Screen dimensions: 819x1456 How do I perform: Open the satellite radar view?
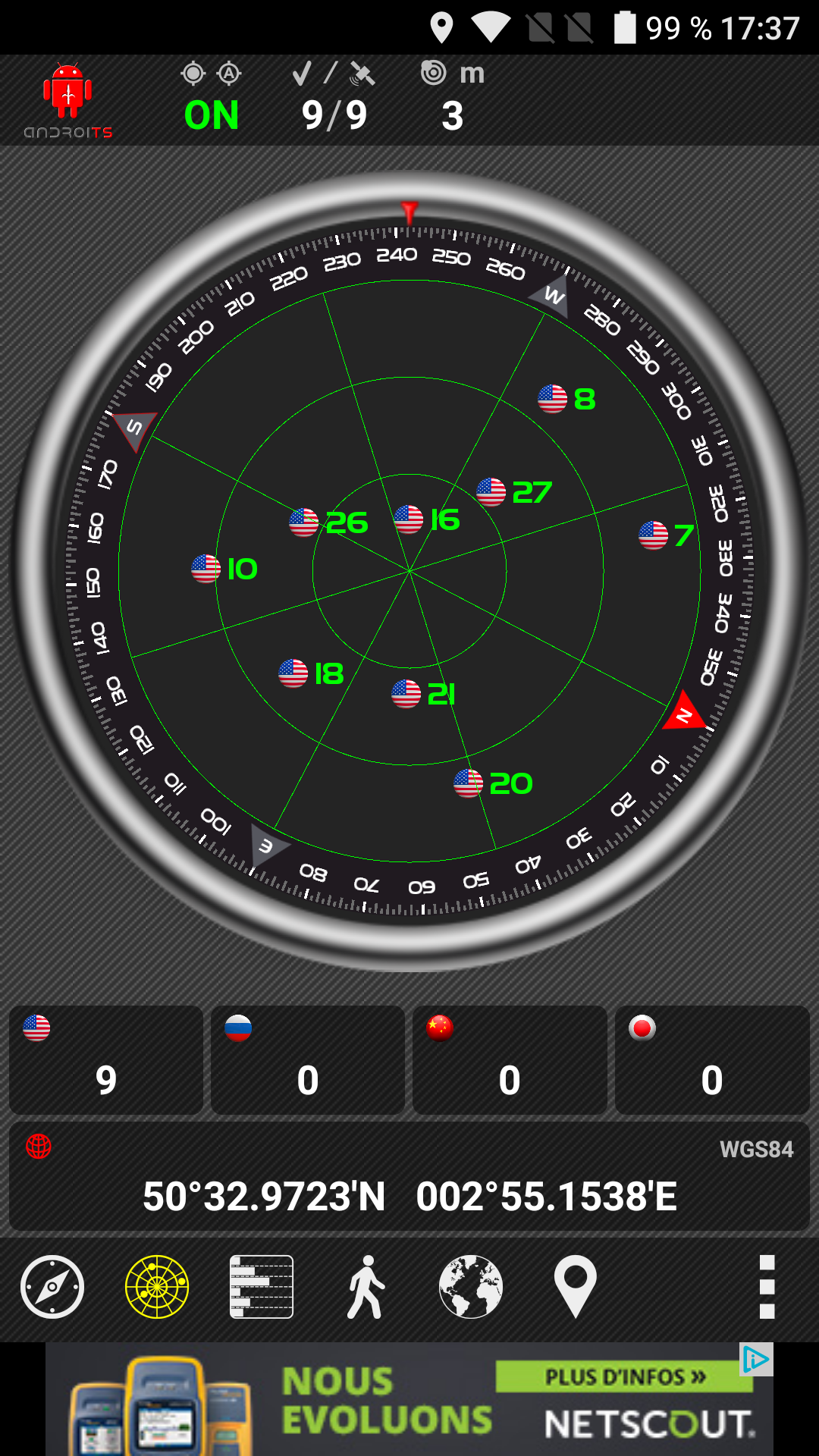pyautogui.click(x=157, y=1287)
